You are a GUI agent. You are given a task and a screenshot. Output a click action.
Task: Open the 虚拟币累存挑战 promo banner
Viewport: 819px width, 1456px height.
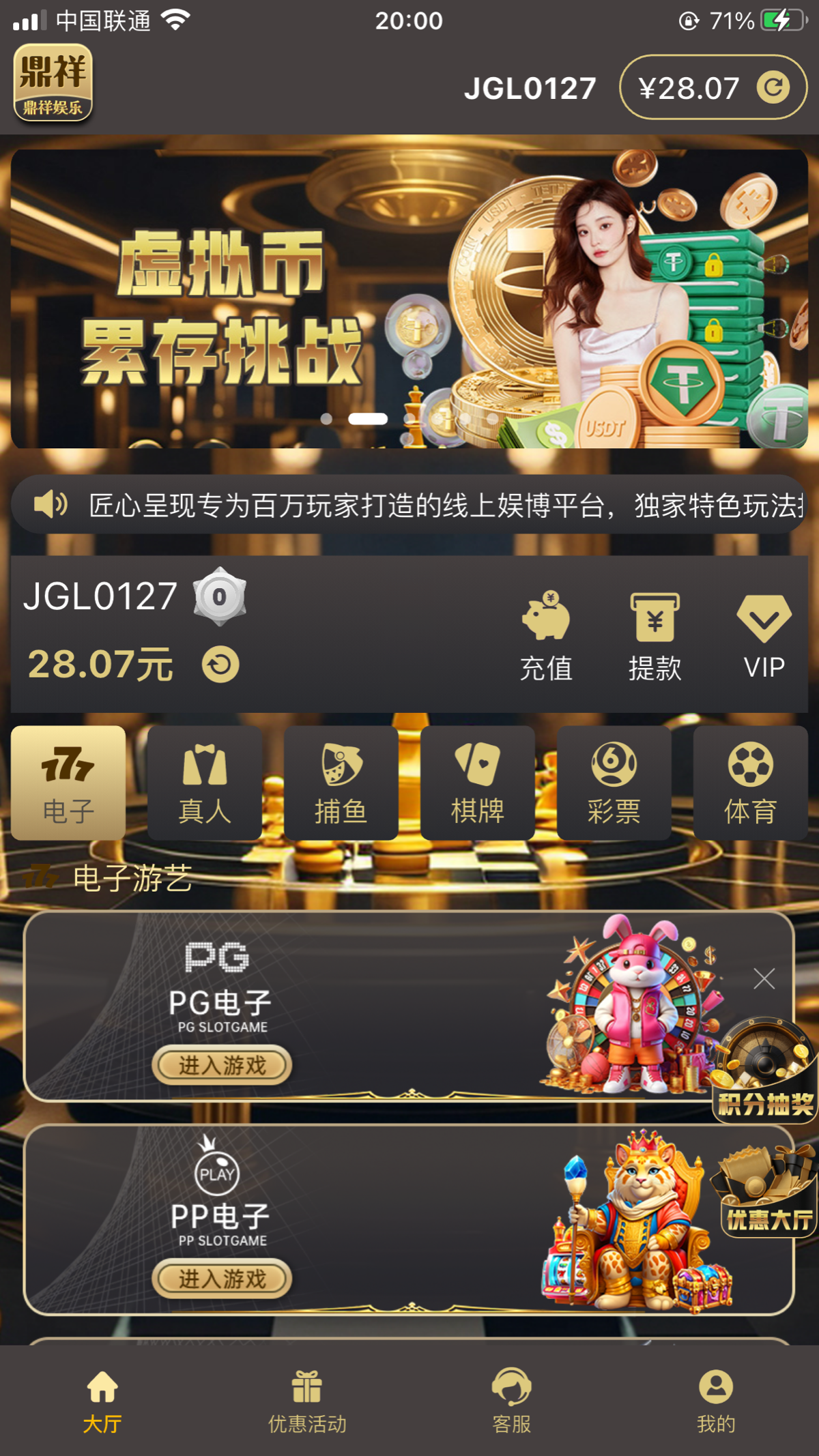point(408,299)
